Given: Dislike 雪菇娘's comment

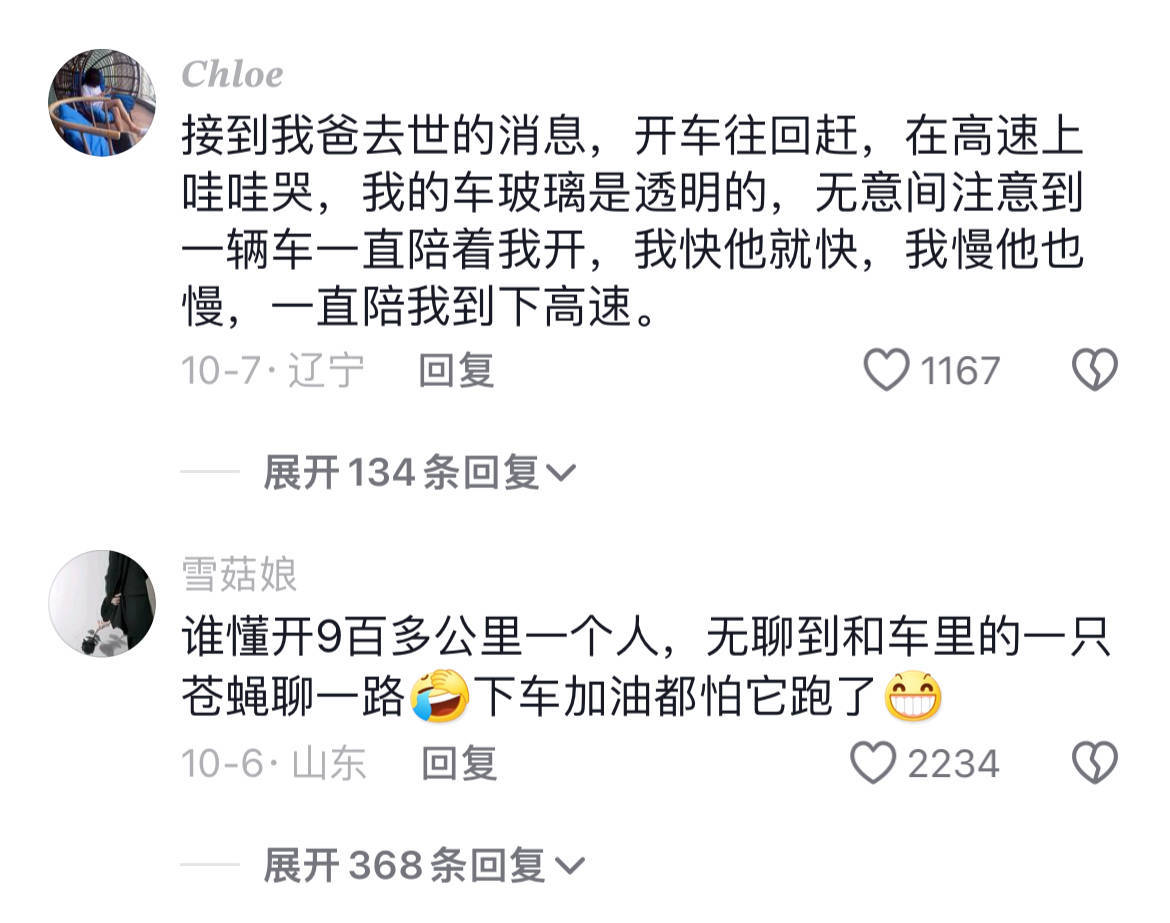Looking at the screenshot, I should pyautogui.click(x=1094, y=764).
